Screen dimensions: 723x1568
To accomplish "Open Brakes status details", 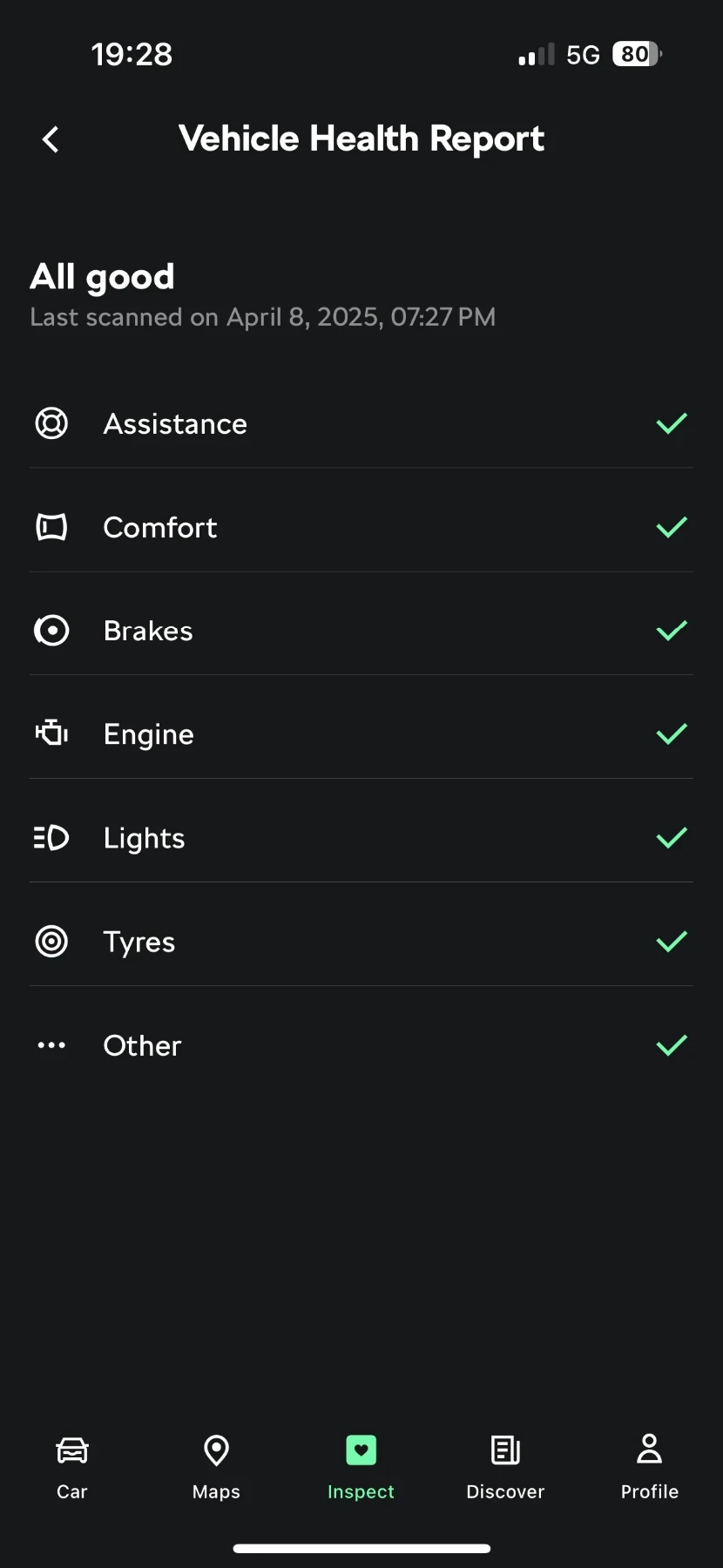I will coord(361,631).
